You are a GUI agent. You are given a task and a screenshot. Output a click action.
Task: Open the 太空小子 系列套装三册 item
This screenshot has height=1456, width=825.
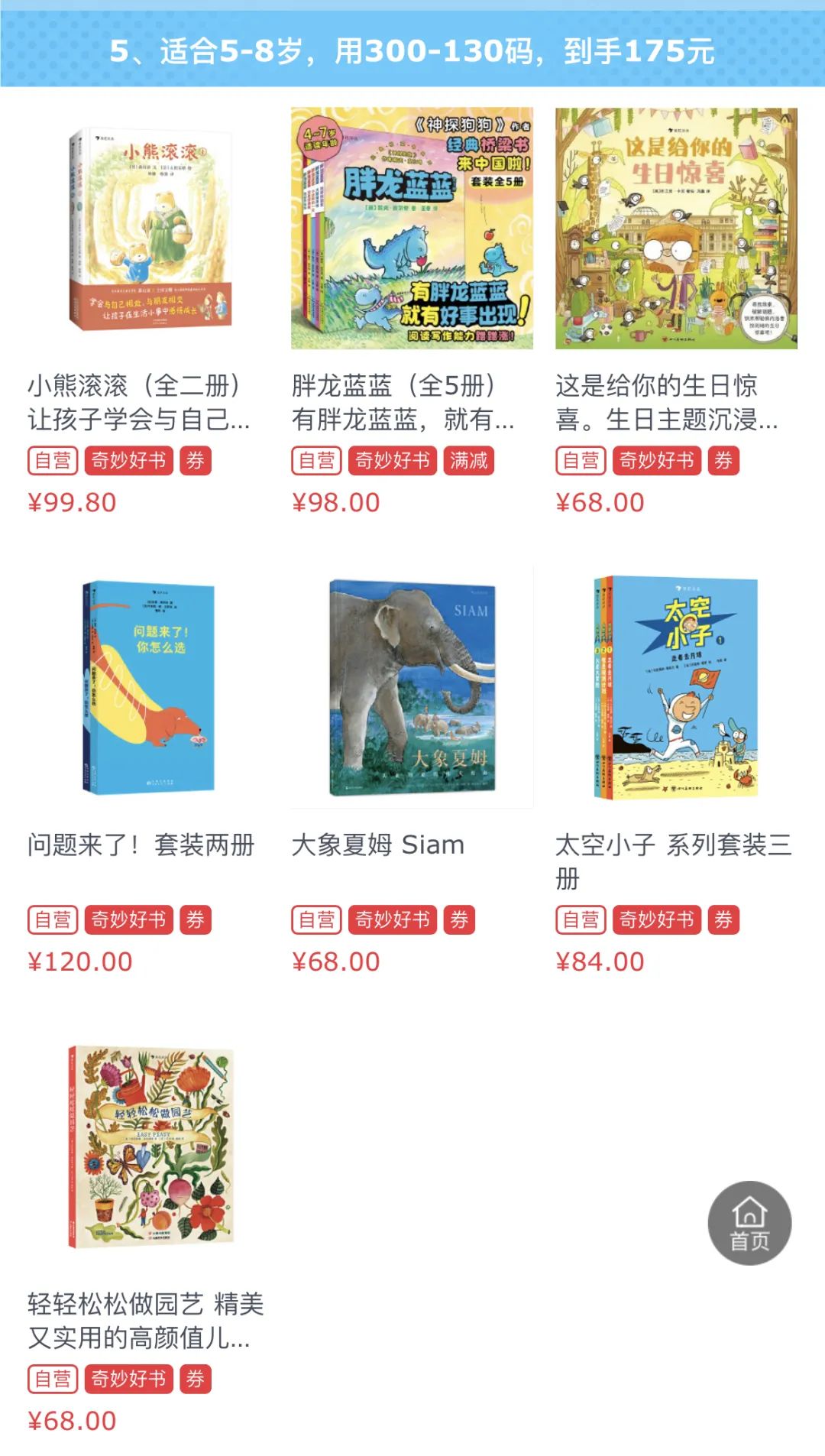tap(676, 771)
